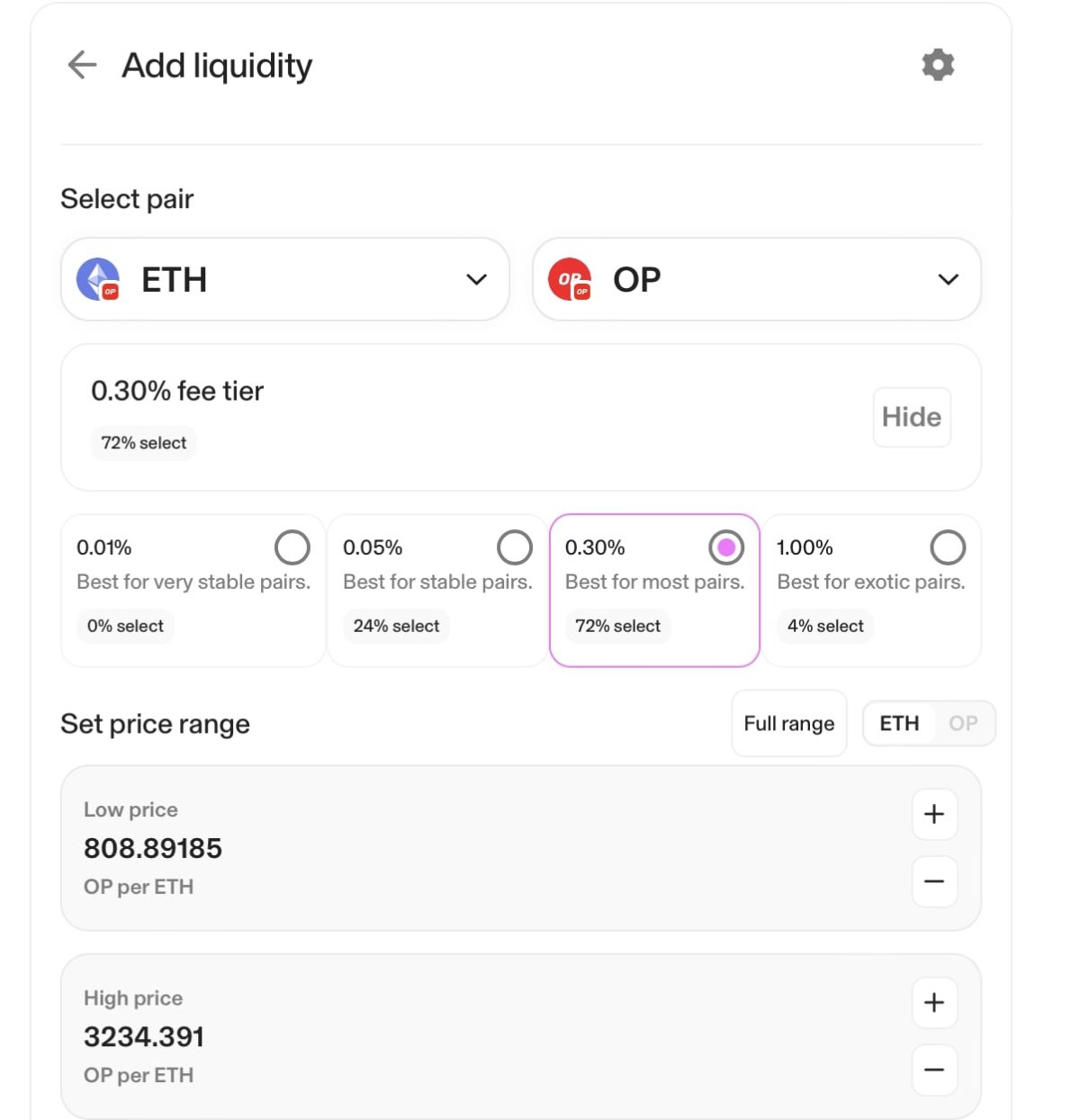Switch price denomination to ETH
This screenshot has width=1080, height=1120.
pos(898,723)
